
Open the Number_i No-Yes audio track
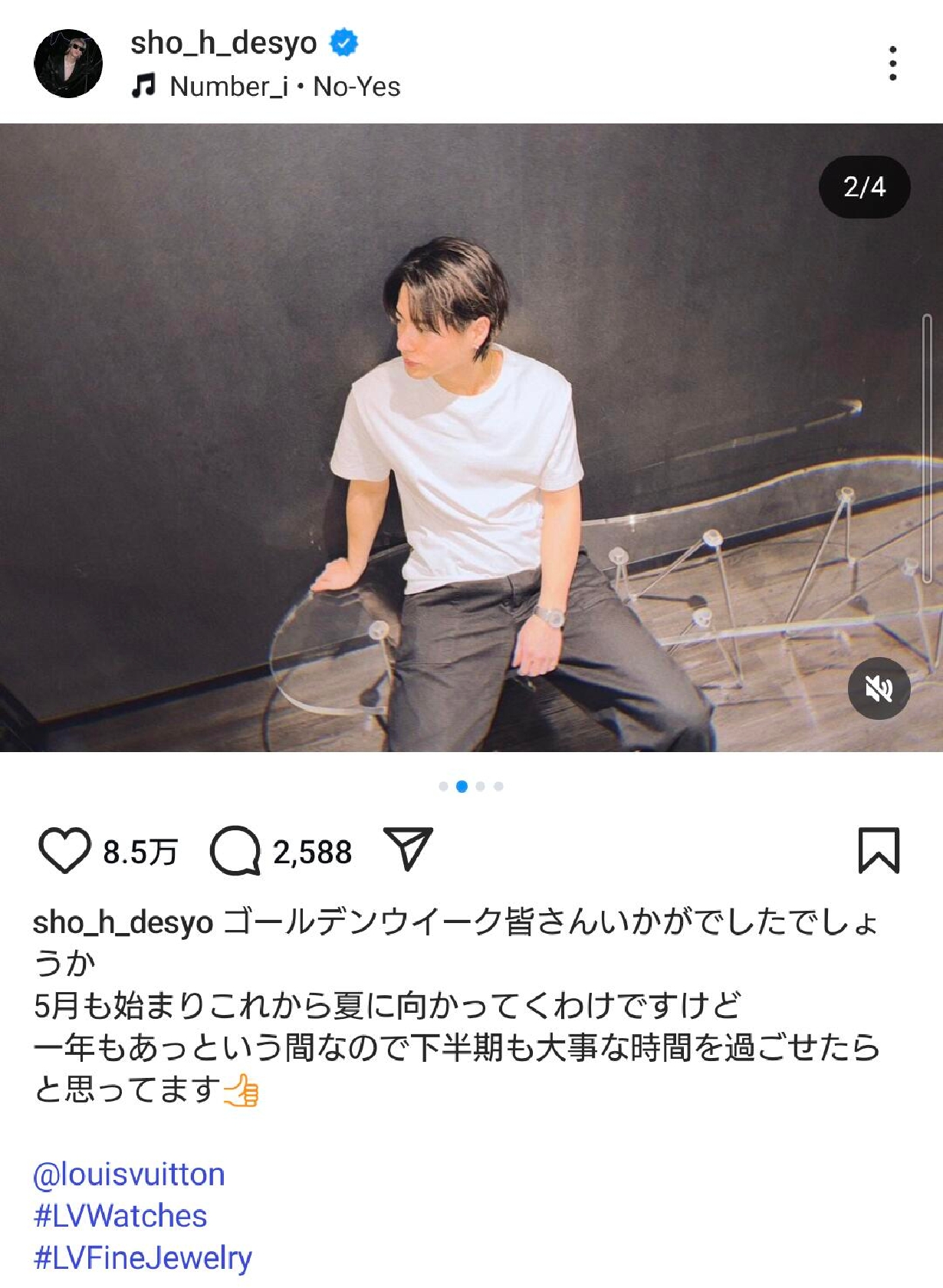click(284, 87)
